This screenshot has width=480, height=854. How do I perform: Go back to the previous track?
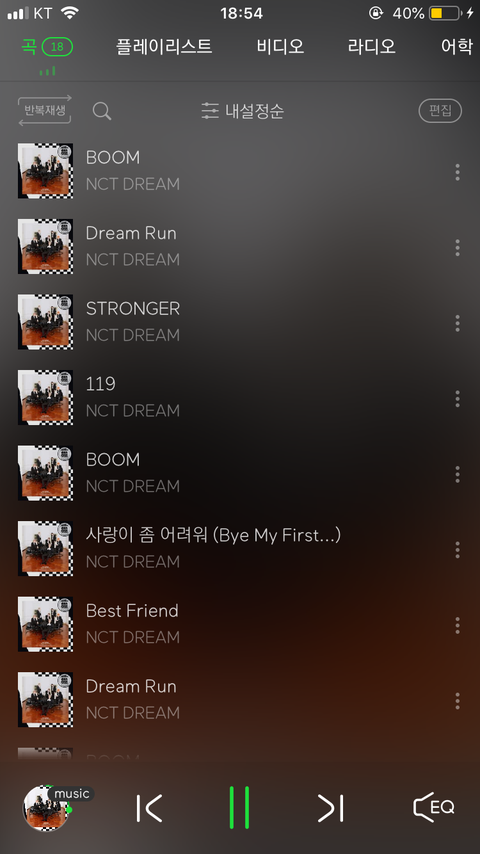(x=149, y=808)
